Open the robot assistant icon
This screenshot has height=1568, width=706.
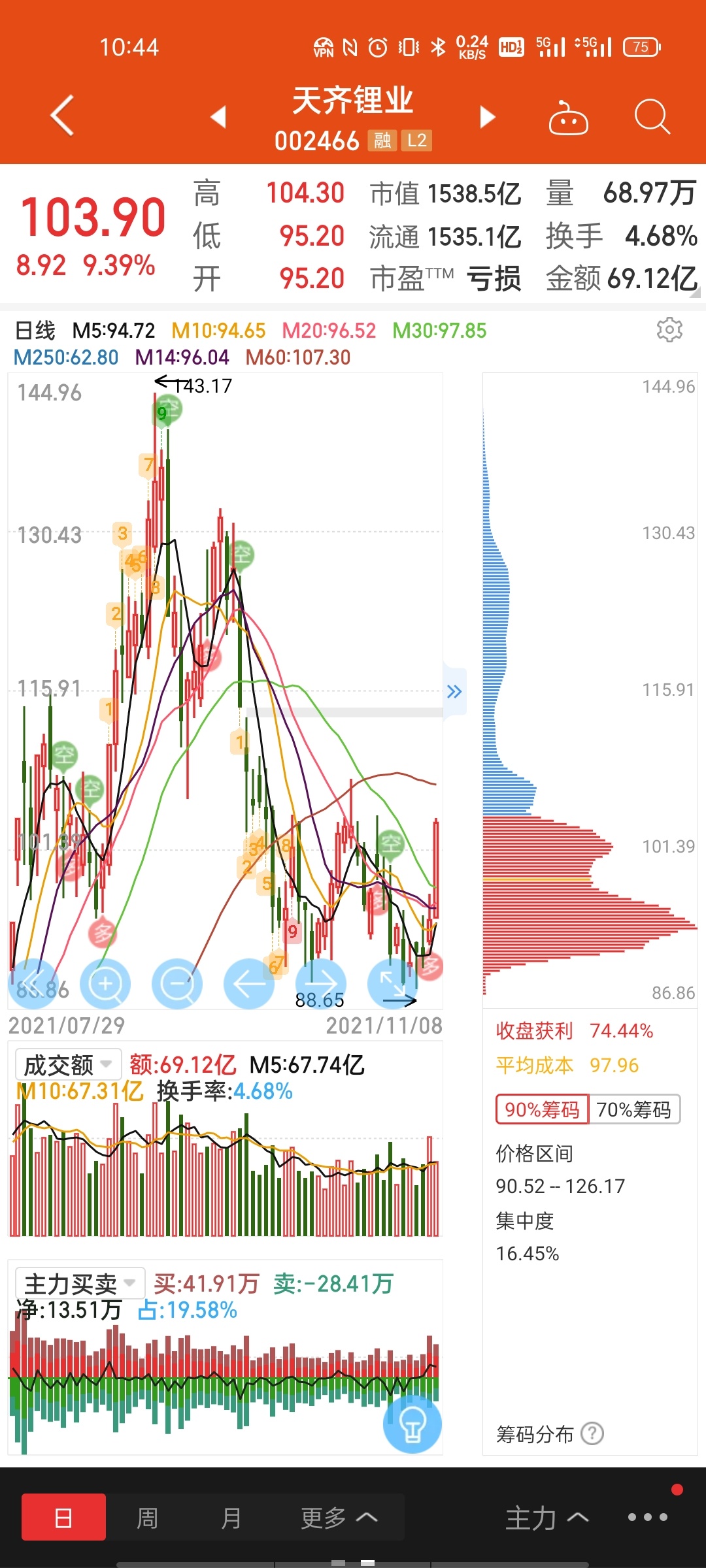click(x=568, y=118)
